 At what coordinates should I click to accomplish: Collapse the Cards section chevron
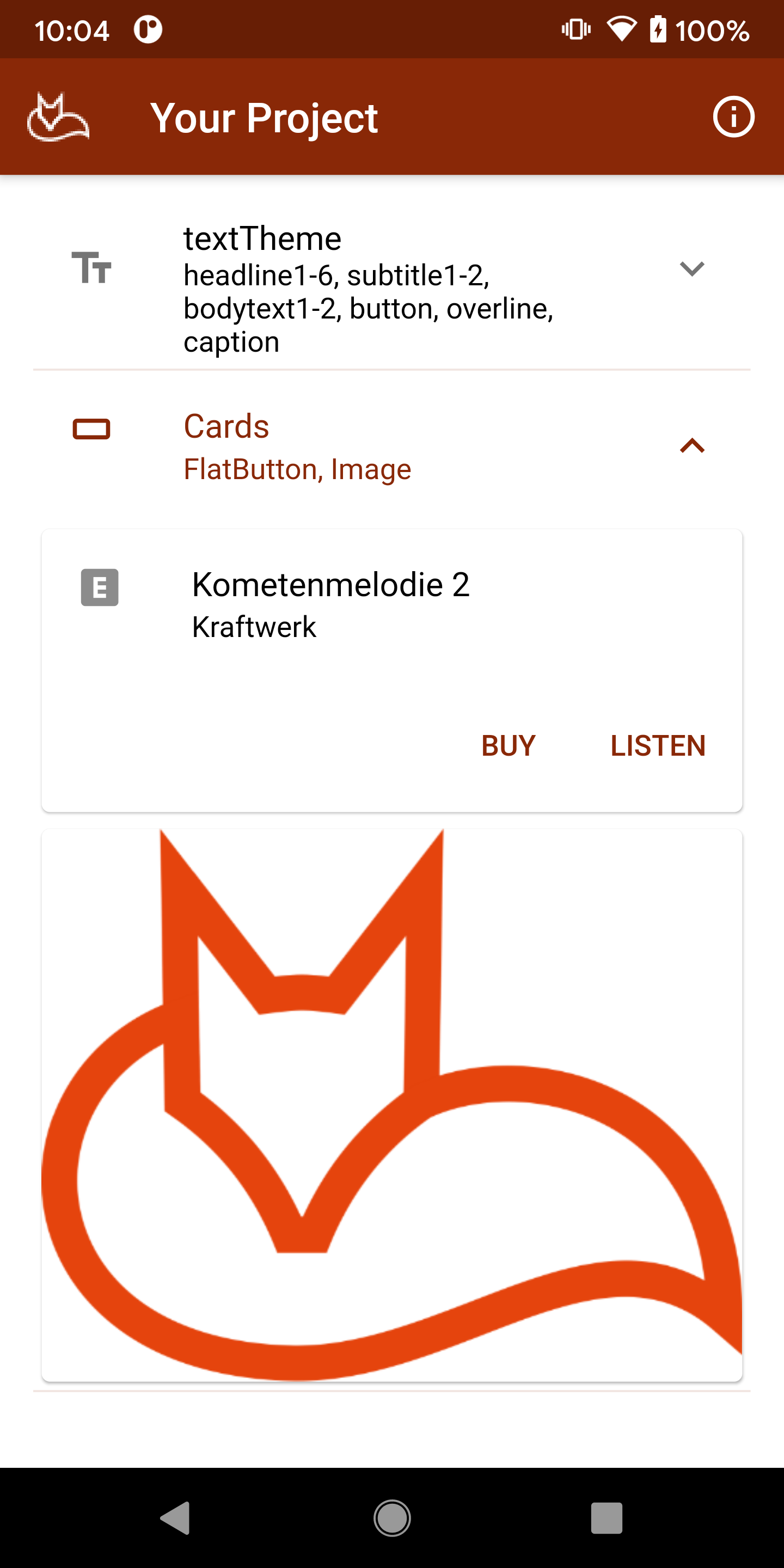coord(692,448)
